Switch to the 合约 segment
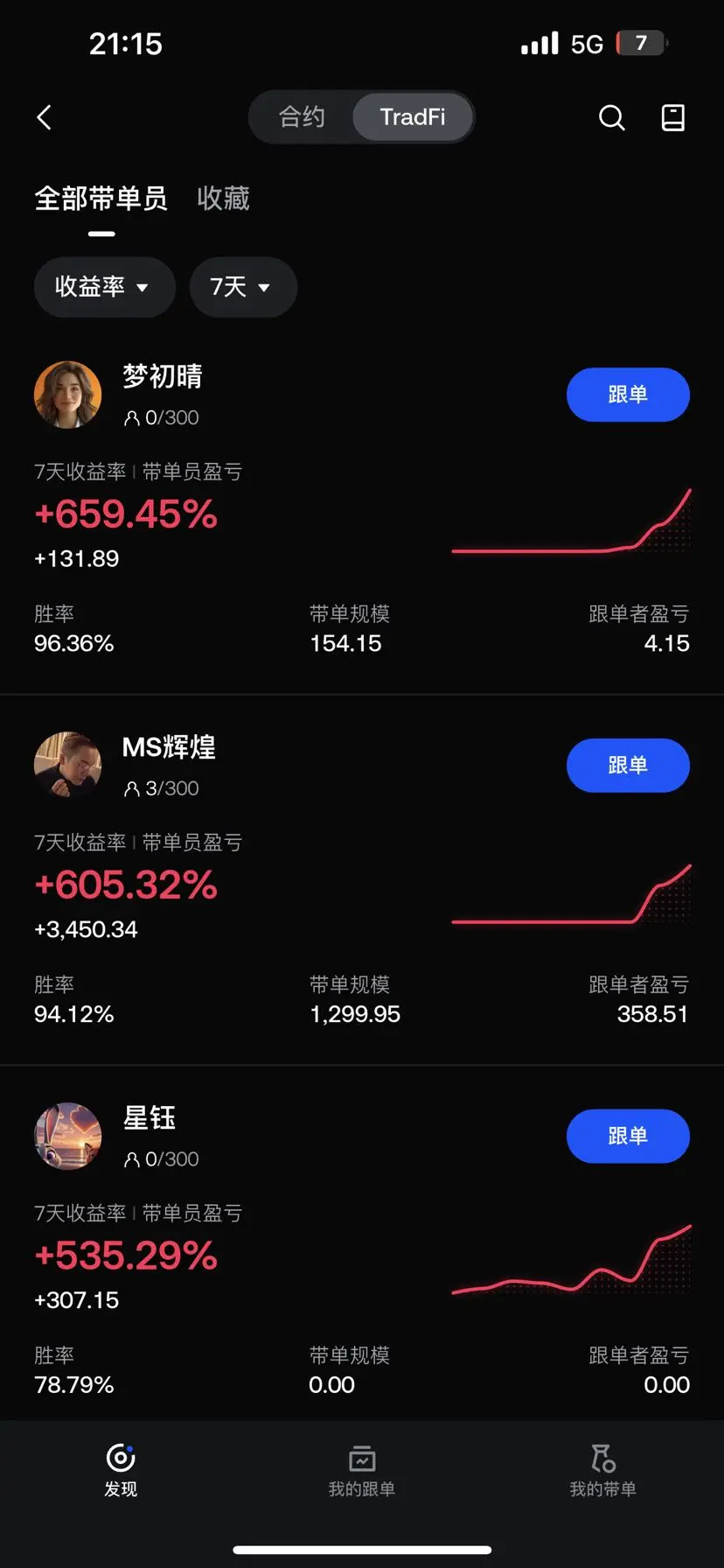Viewport: 724px width, 1568px height. tap(302, 117)
